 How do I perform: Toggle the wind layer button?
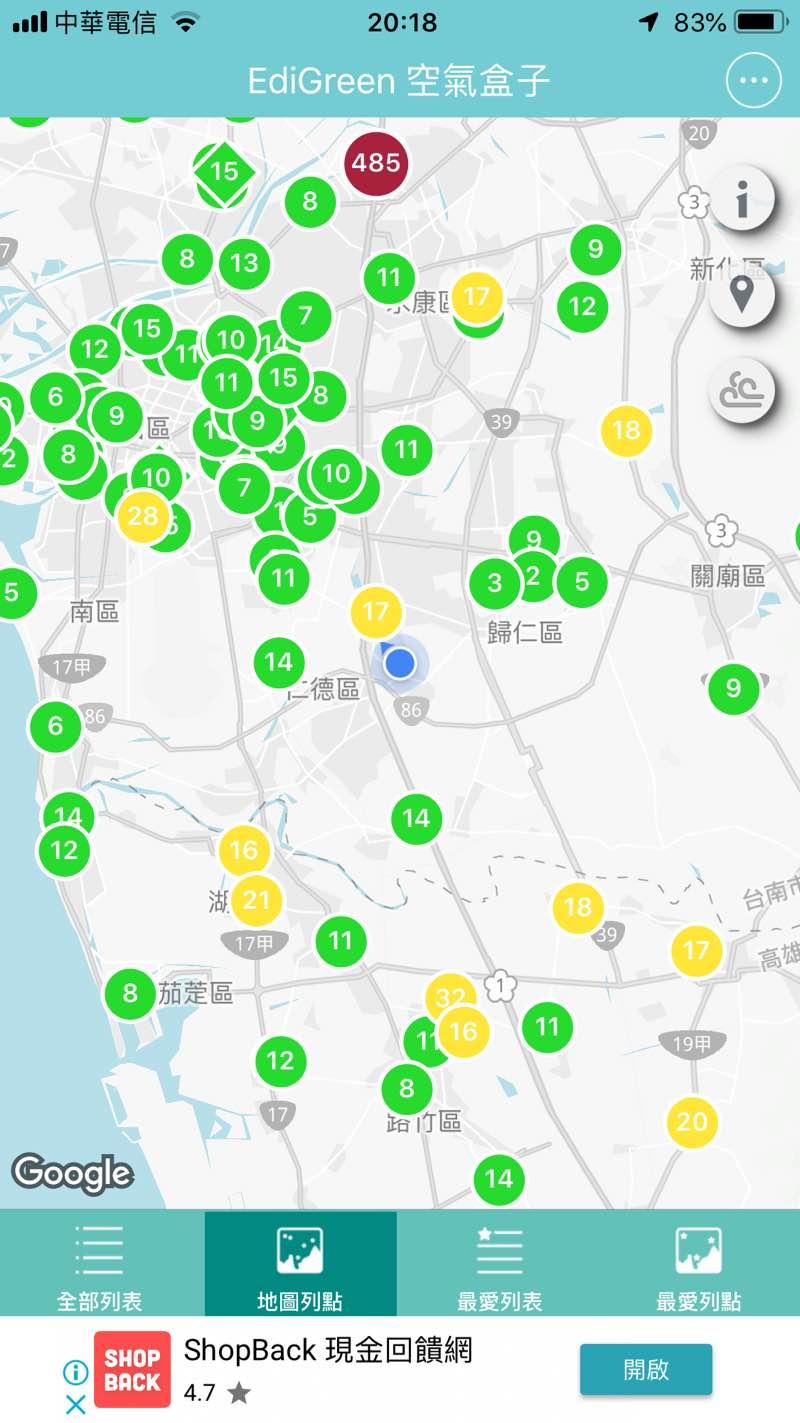(x=741, y=390)
